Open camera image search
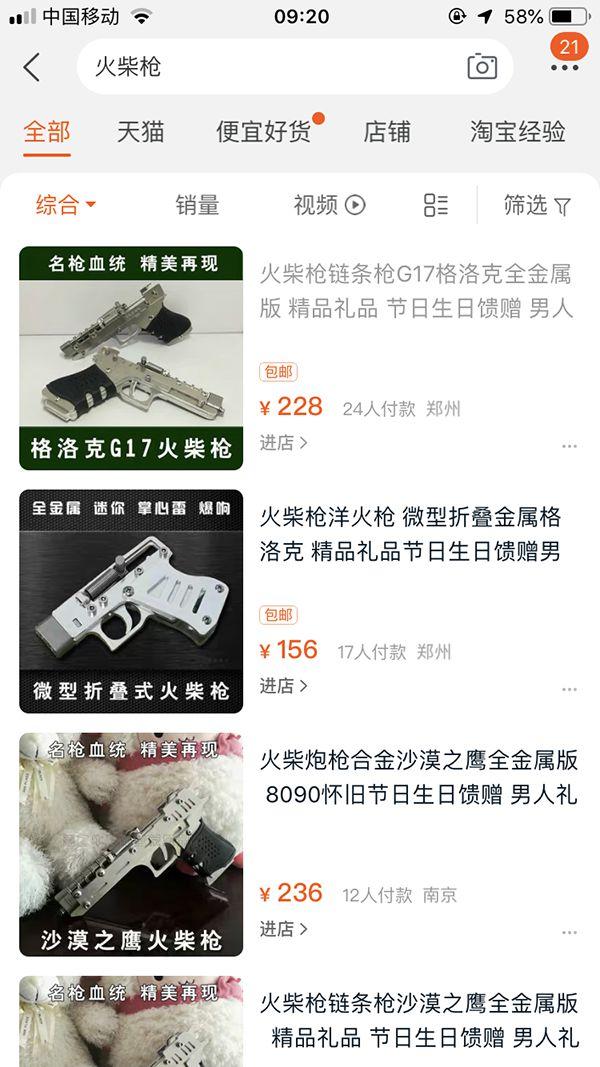600x1067 pixels. tap(482, 67)
